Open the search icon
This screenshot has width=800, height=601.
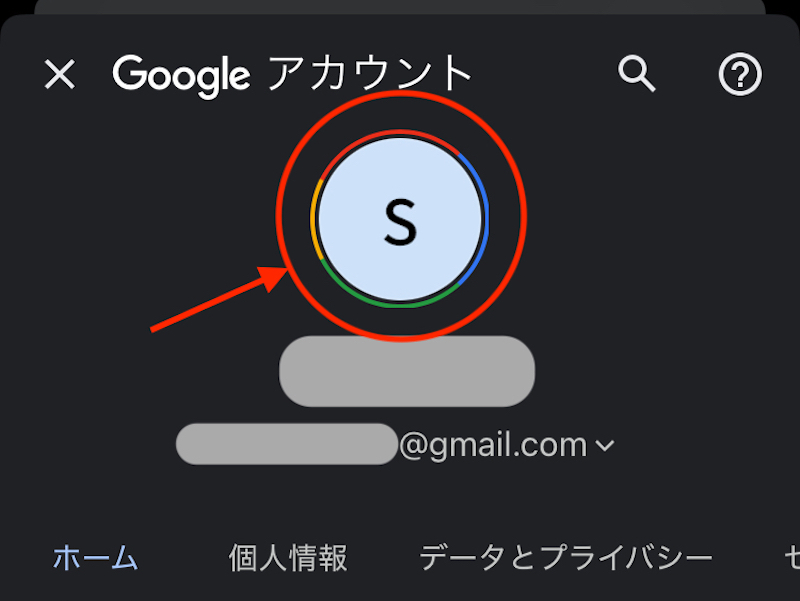636,73
